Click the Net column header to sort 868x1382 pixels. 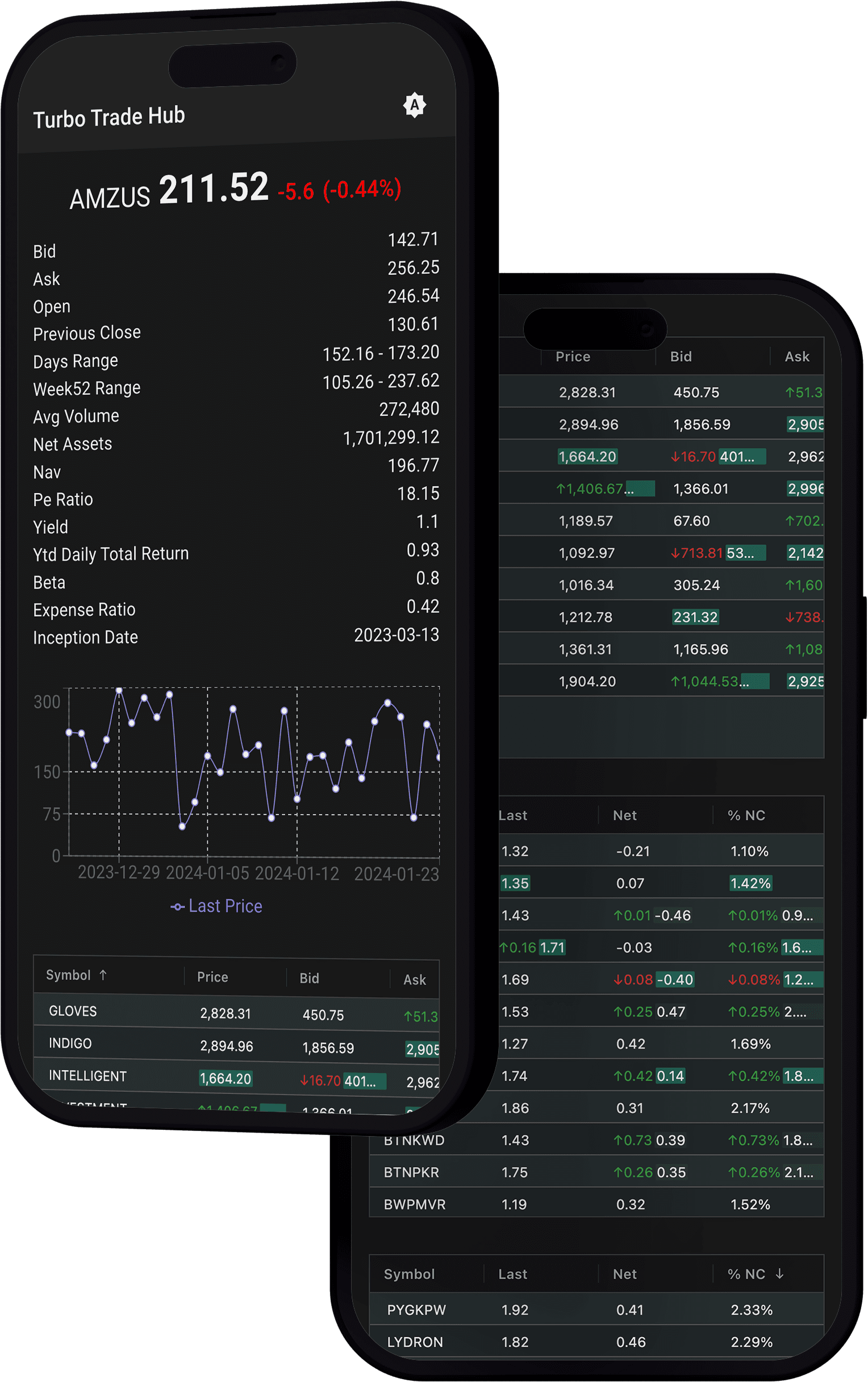(624, 815)
